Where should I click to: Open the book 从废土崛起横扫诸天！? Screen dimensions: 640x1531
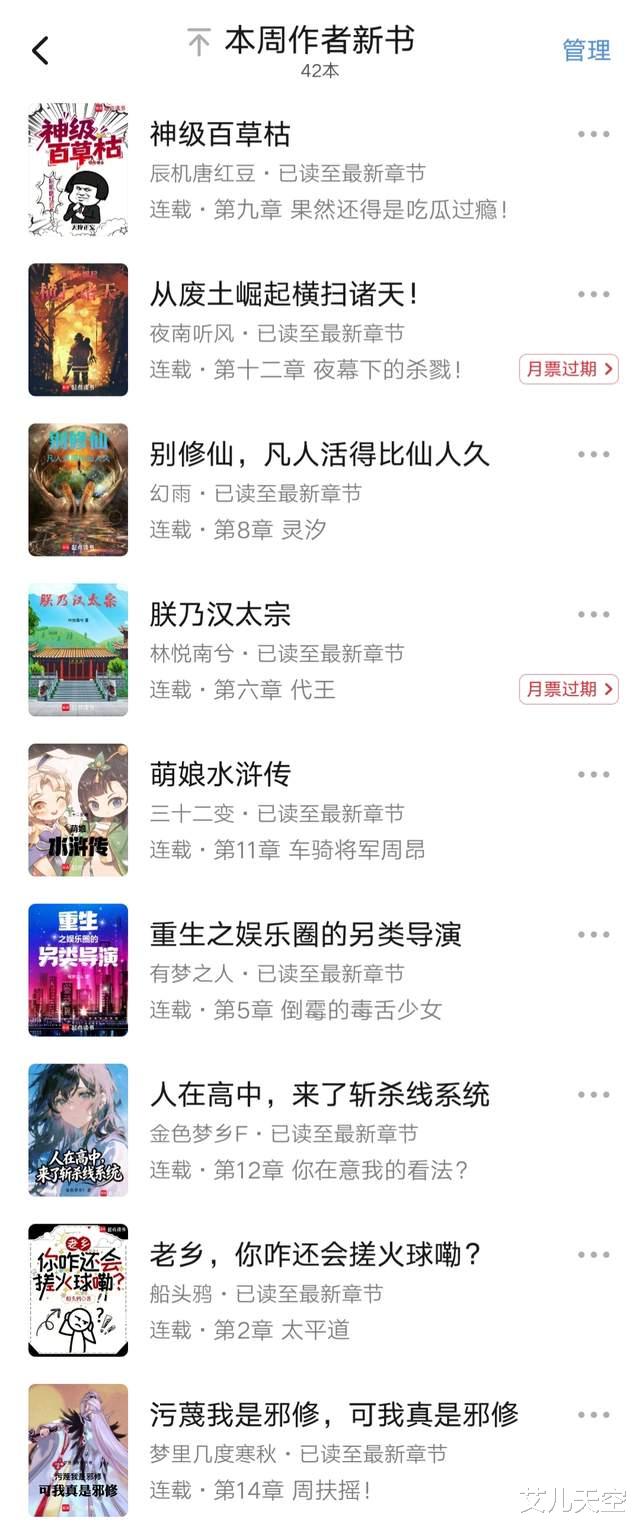[283, 294]
